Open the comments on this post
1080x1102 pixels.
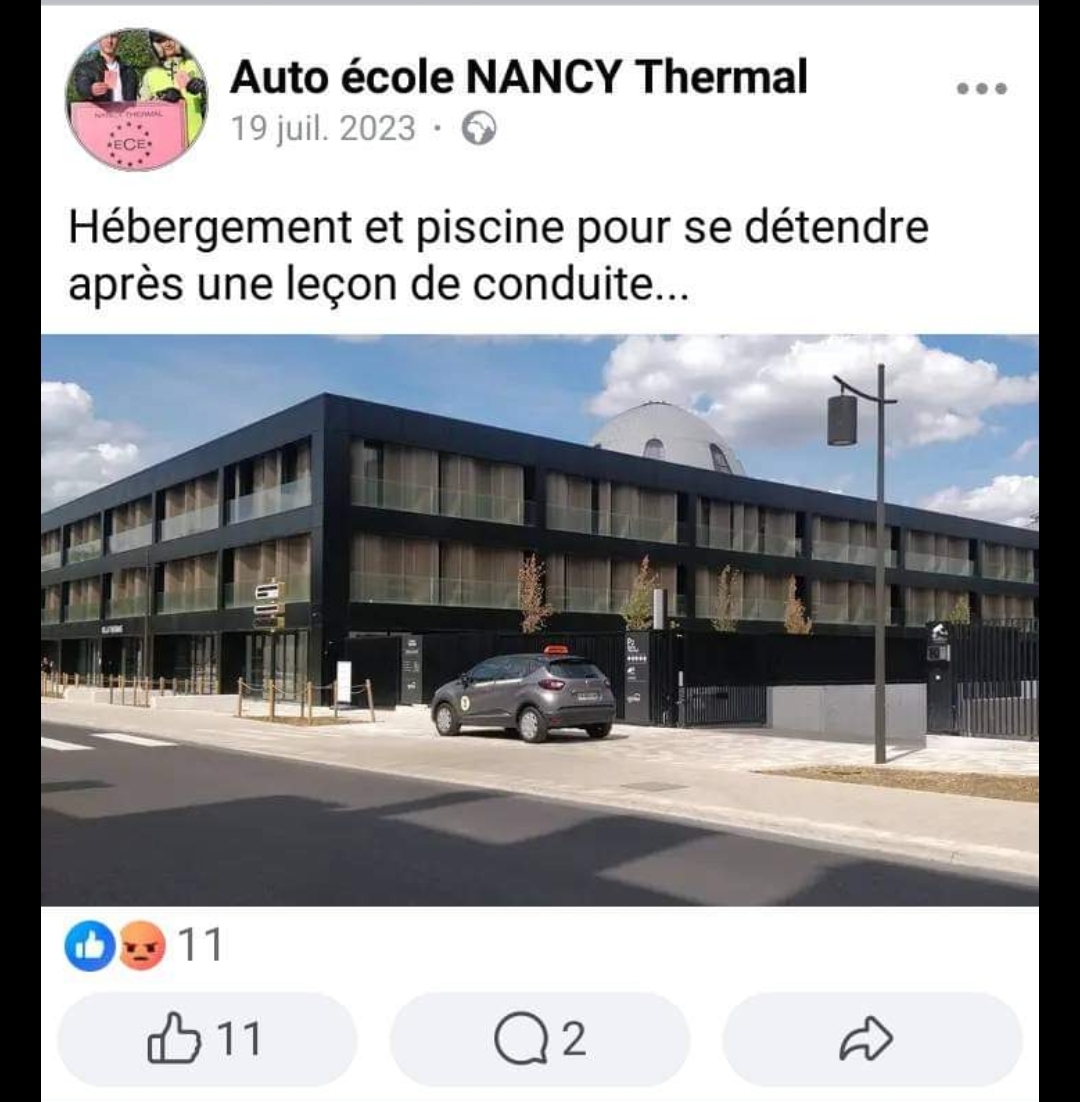click(539, 1039)
